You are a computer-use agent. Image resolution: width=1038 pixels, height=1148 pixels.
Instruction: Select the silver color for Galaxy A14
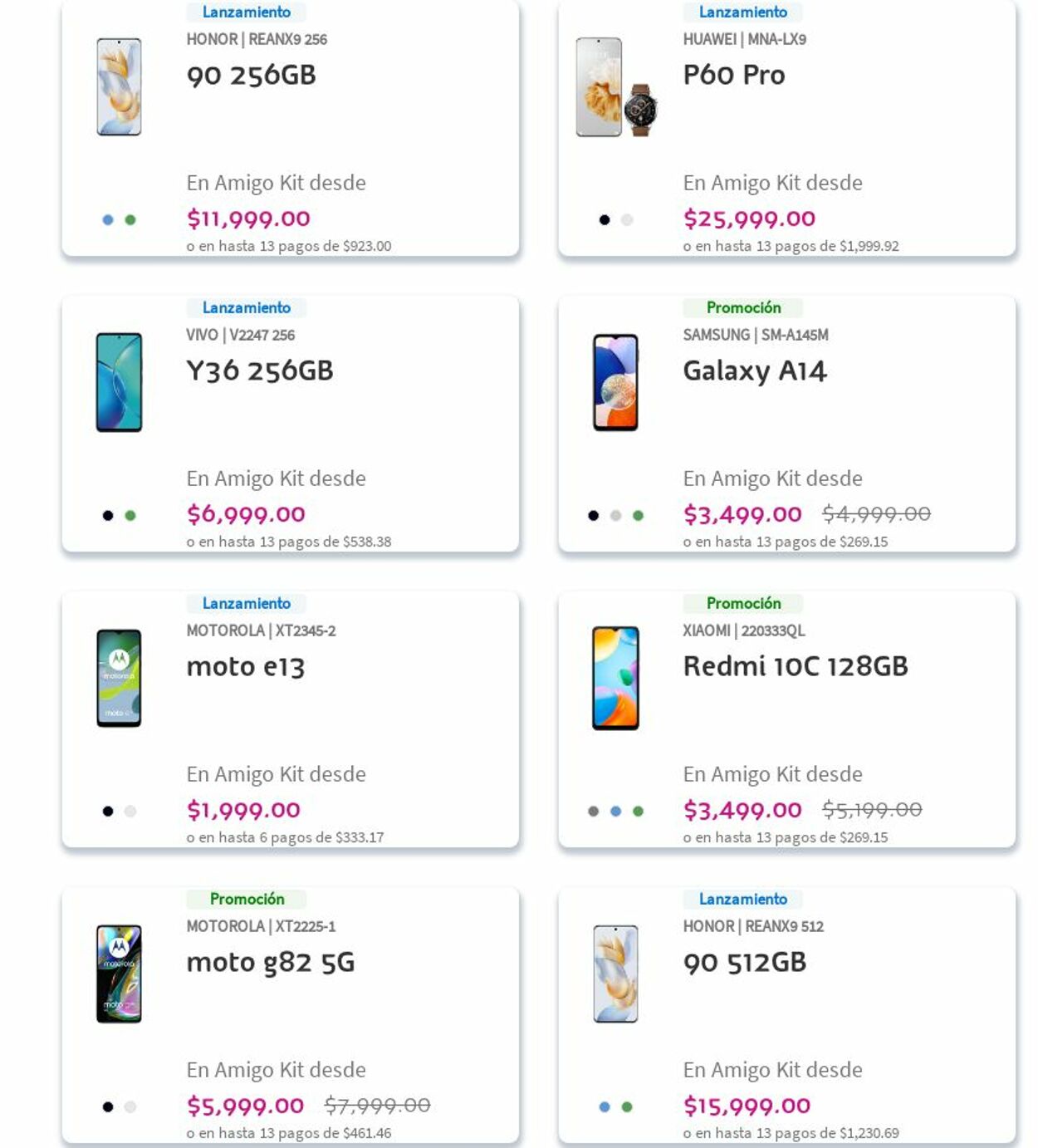[615, 516]
